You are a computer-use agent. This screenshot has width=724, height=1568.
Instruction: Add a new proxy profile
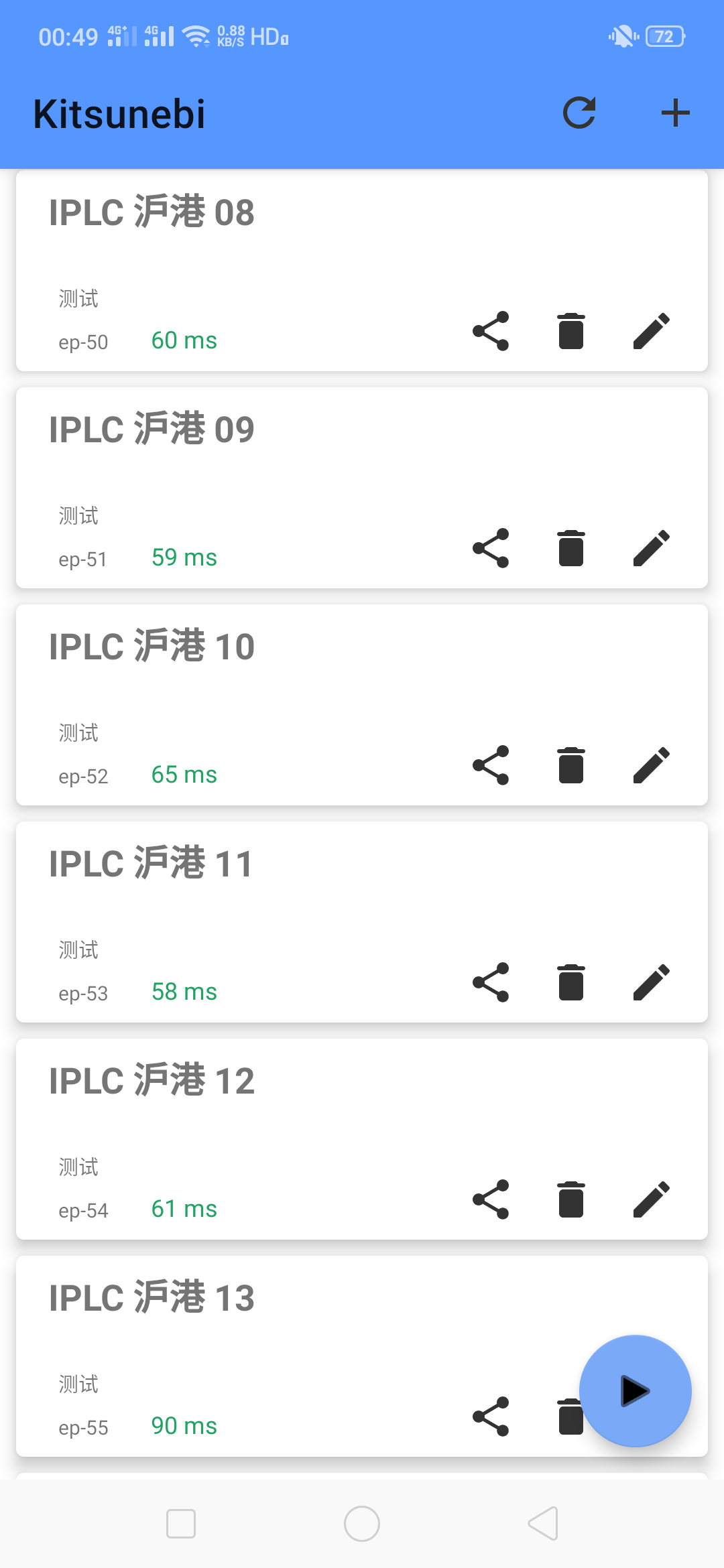675,113
